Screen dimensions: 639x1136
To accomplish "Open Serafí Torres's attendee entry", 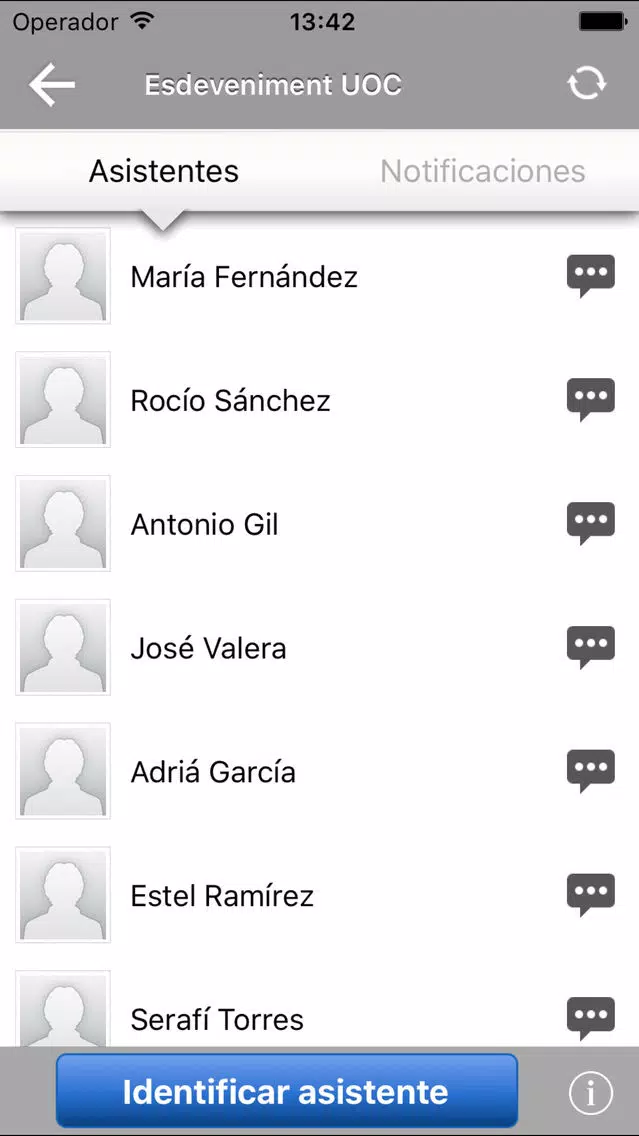I will (x=217, y=1019).
